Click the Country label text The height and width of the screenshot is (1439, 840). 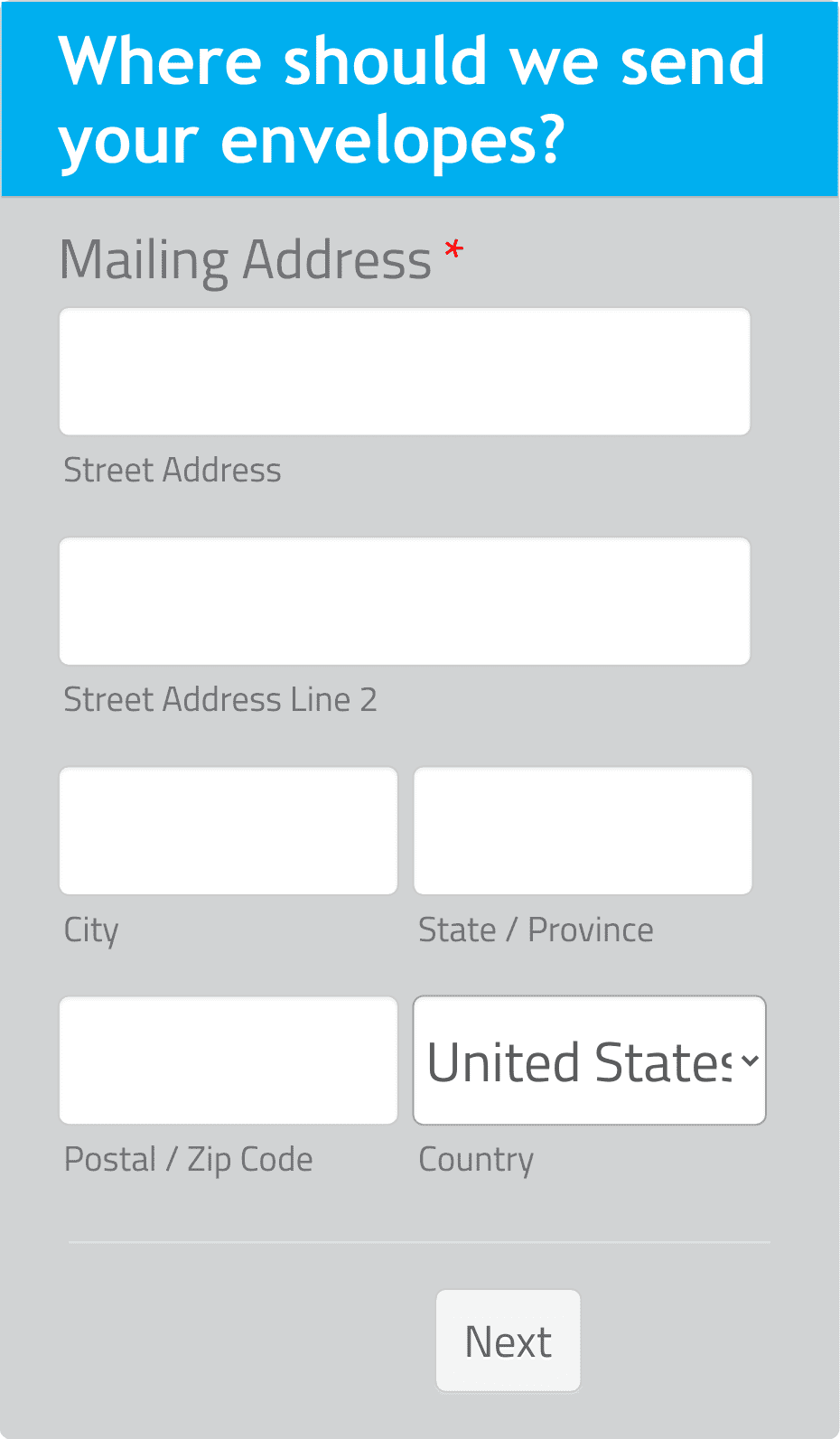click(x=476, y=1159)
